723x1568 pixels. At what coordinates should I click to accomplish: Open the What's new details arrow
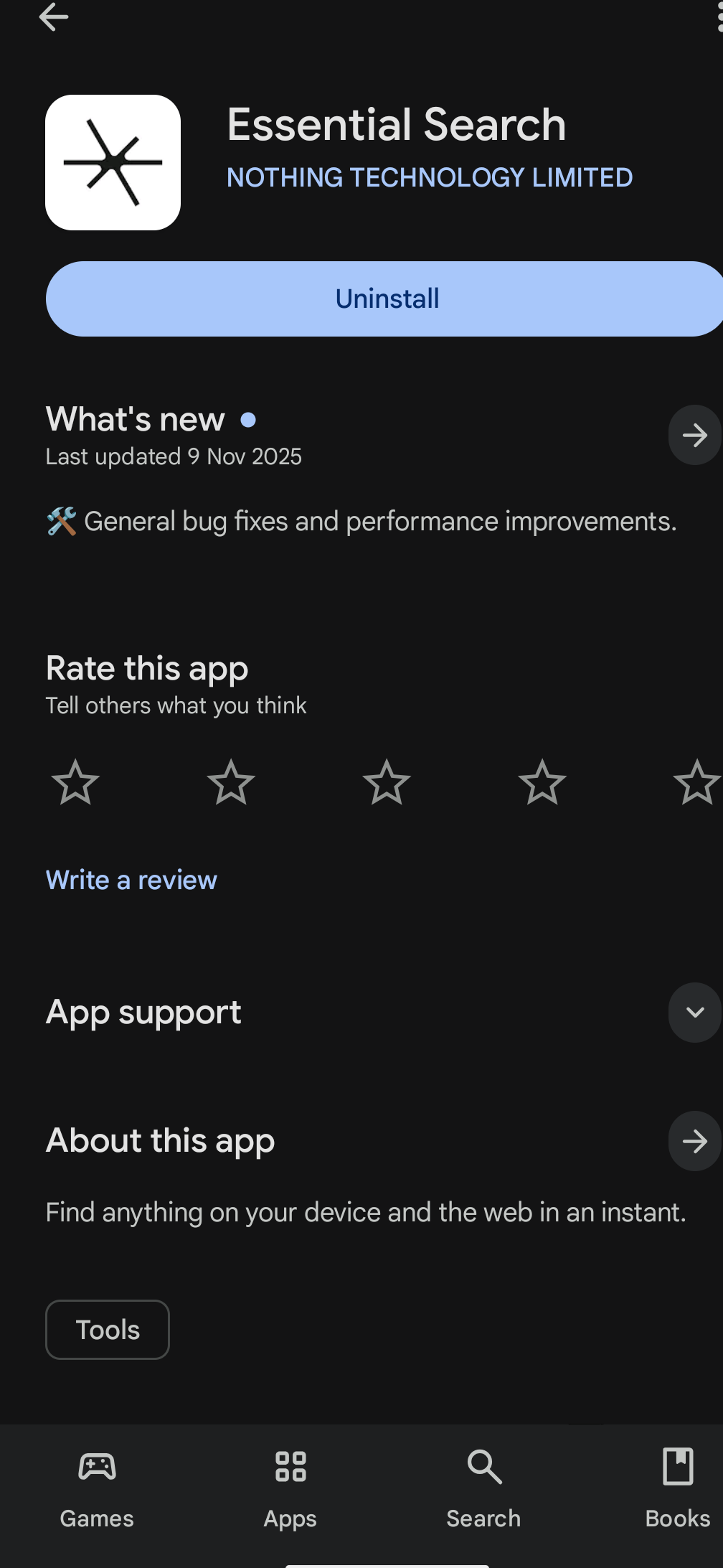coord(694,435)
